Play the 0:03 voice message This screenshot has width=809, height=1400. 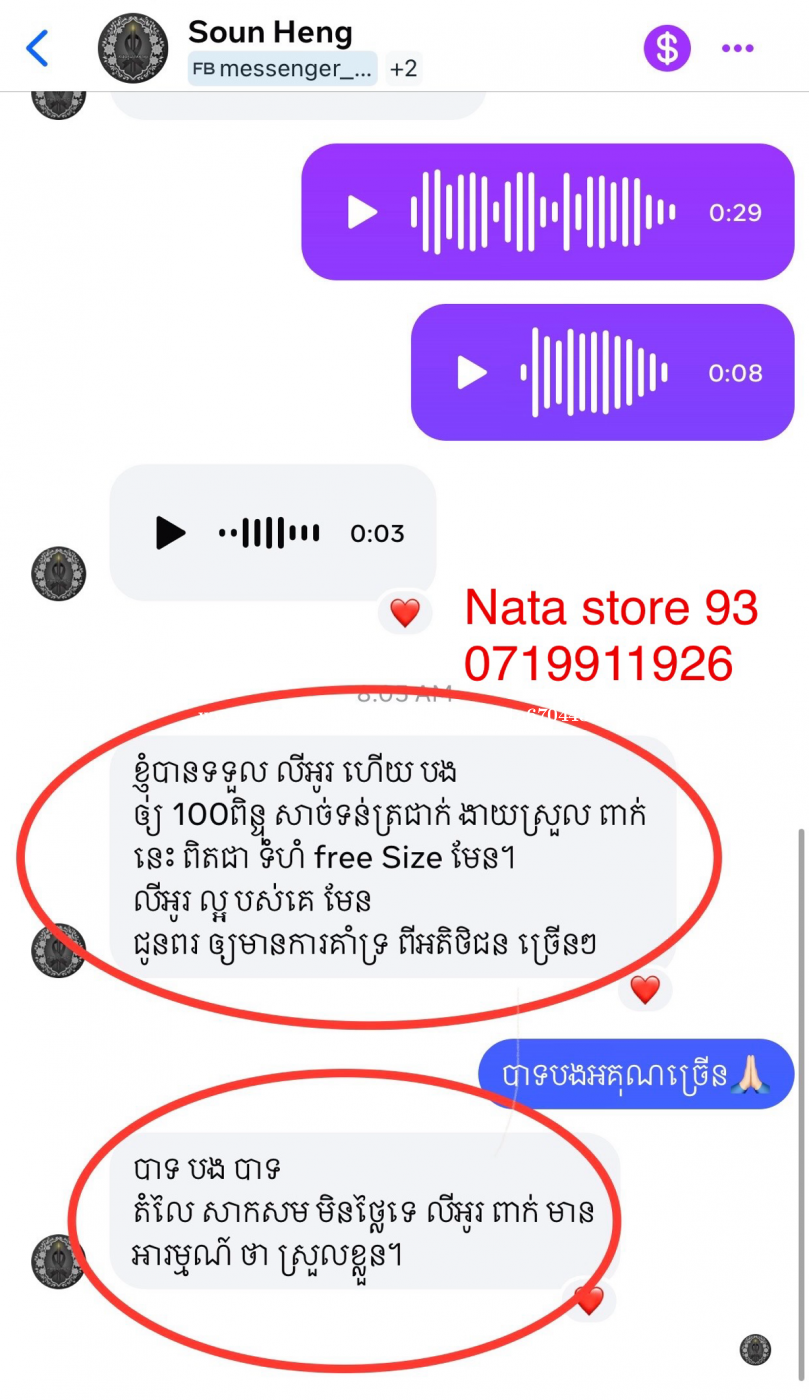171,533
